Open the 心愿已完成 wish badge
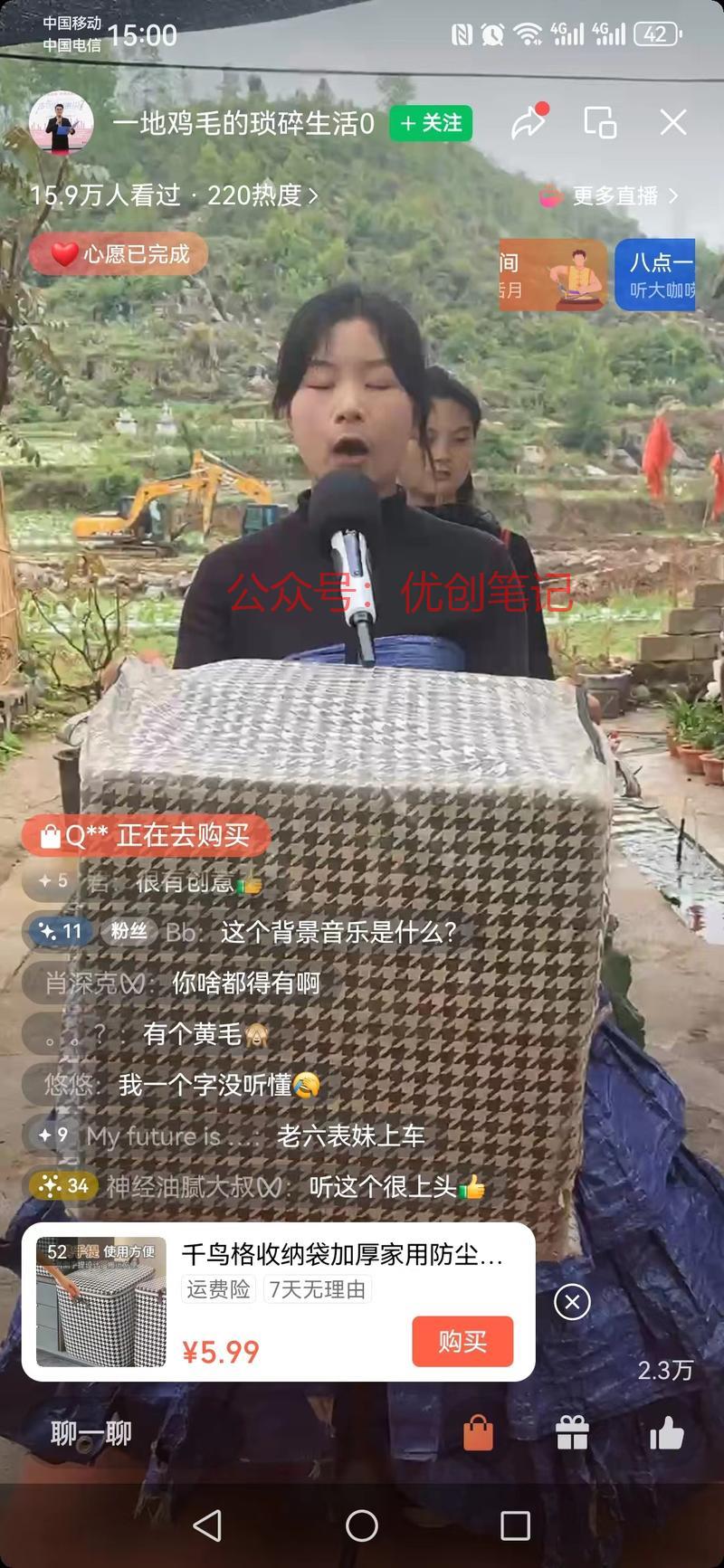 click(119, 254)
